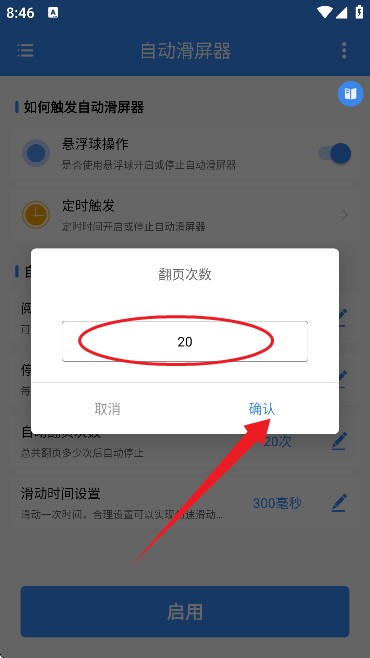Tap the 启用 button
The width and height of the screenshot is (370, 658).
pos(185,611)
